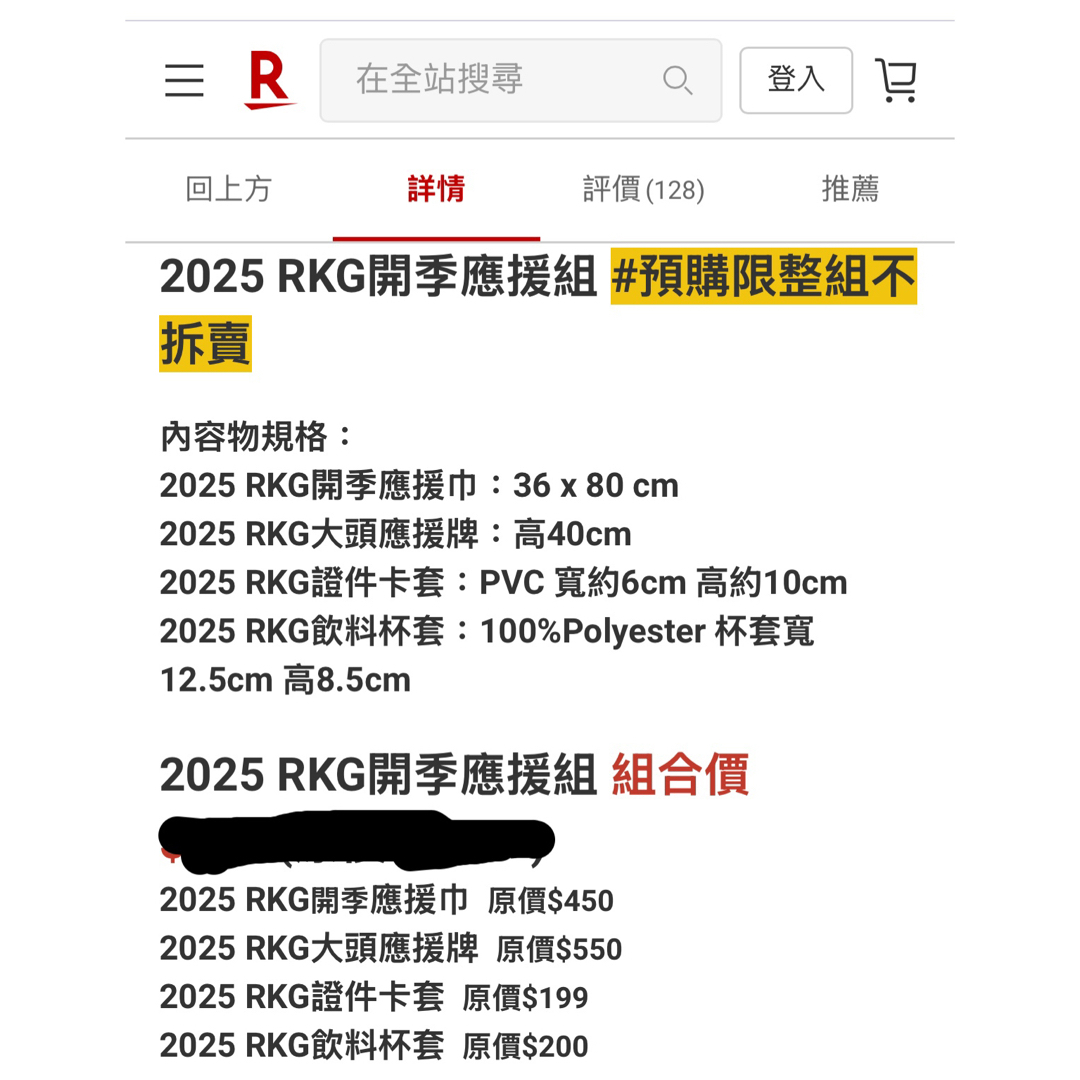Jump to 回上方 tab
Screen dimensions: 1080x1080
pos(228,189)
